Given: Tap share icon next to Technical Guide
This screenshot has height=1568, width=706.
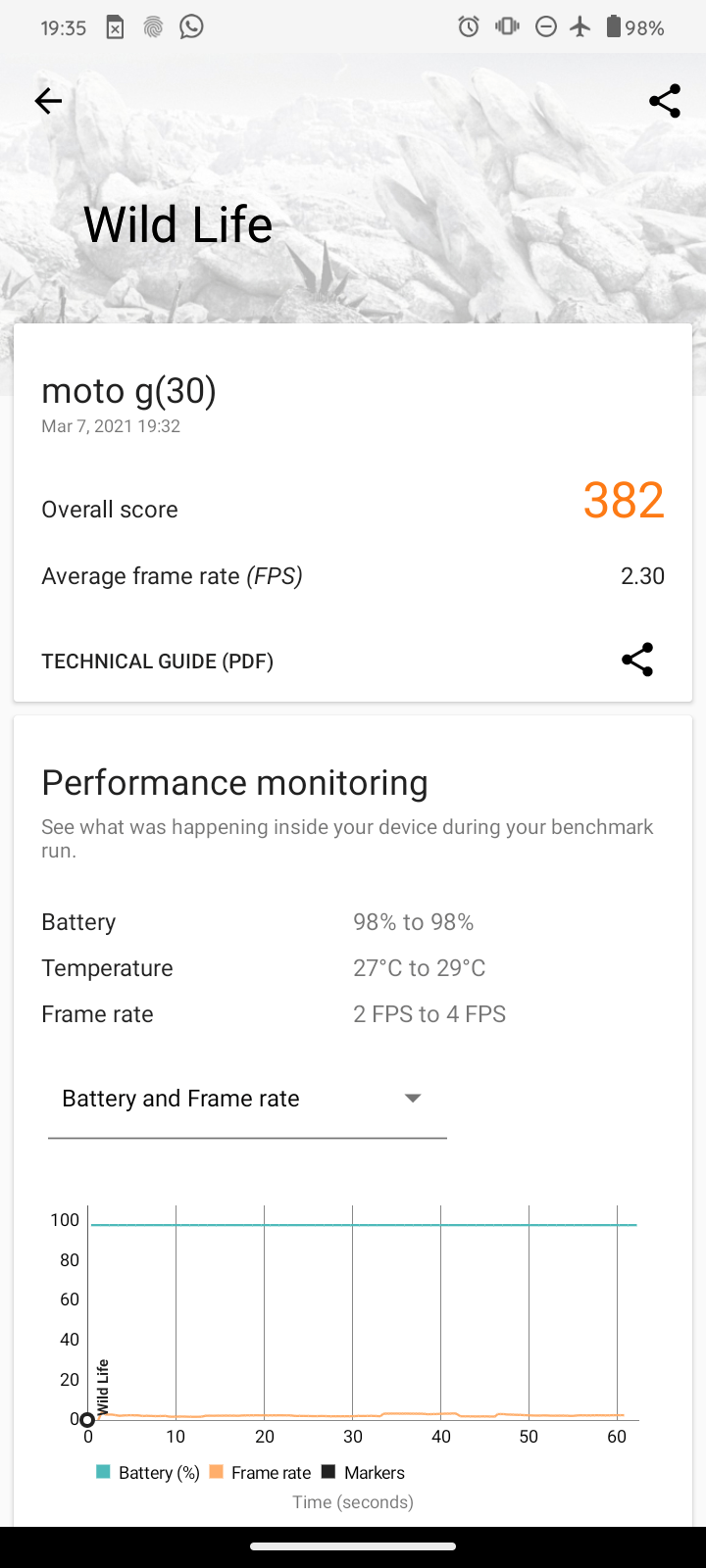Looking at the screenshot, I should [x=637, y=660].
